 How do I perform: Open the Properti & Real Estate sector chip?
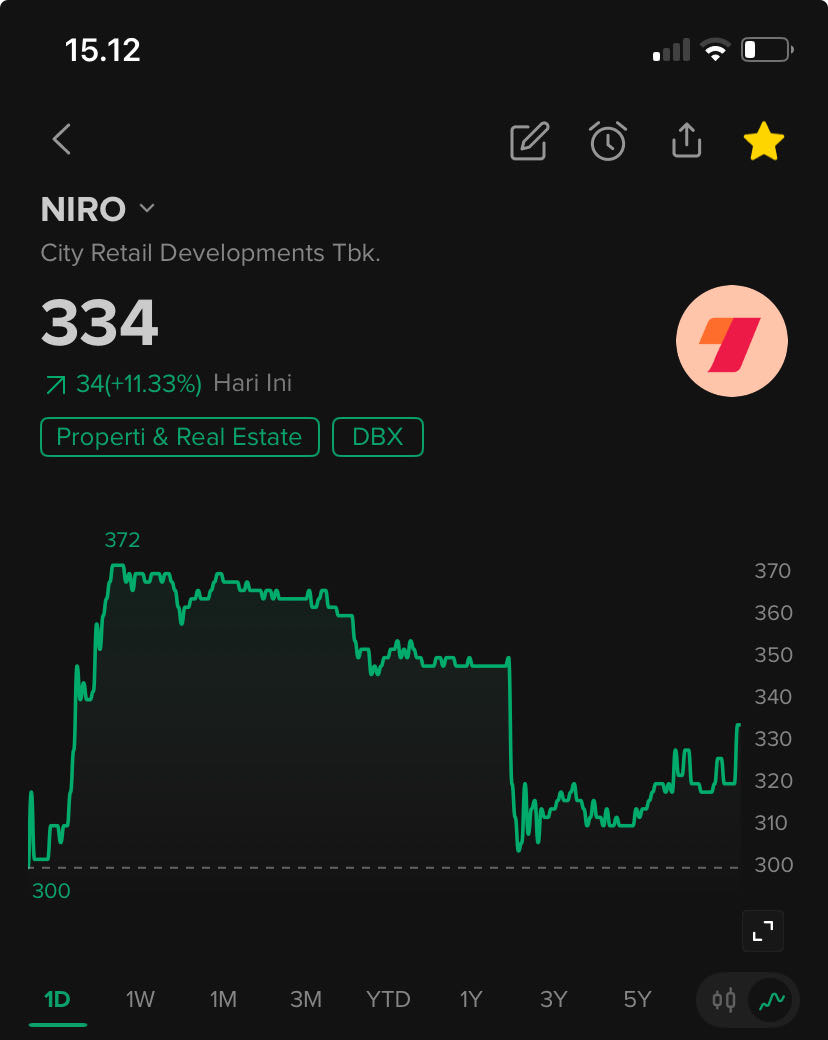(179, 437)
